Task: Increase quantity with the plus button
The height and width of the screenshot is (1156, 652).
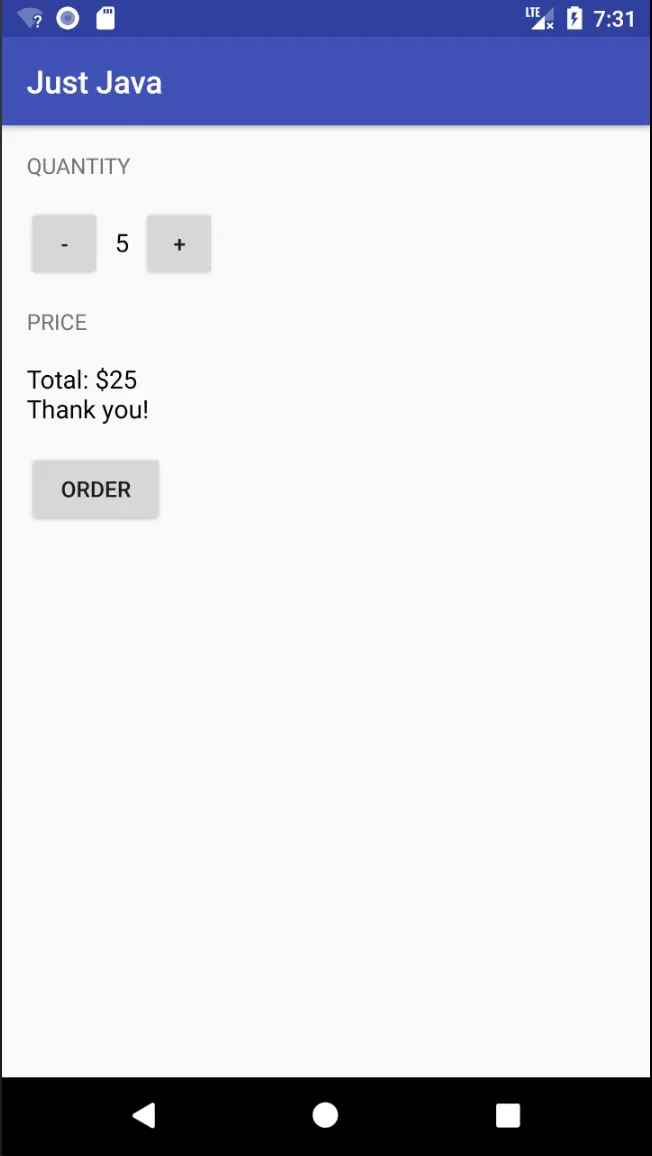Action: click(x=179, y=244)
